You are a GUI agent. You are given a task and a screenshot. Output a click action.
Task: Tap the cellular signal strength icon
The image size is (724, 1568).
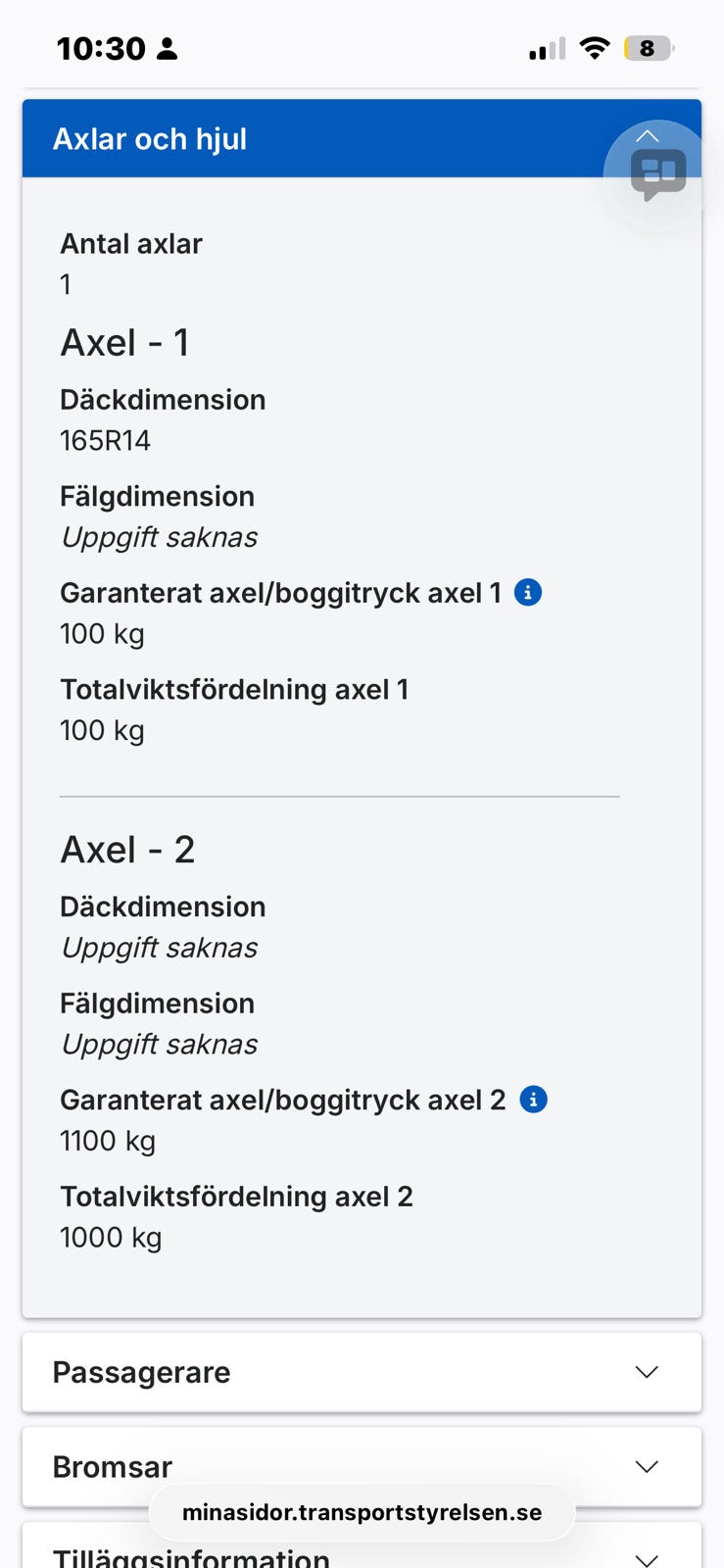[x=545, y=47]
